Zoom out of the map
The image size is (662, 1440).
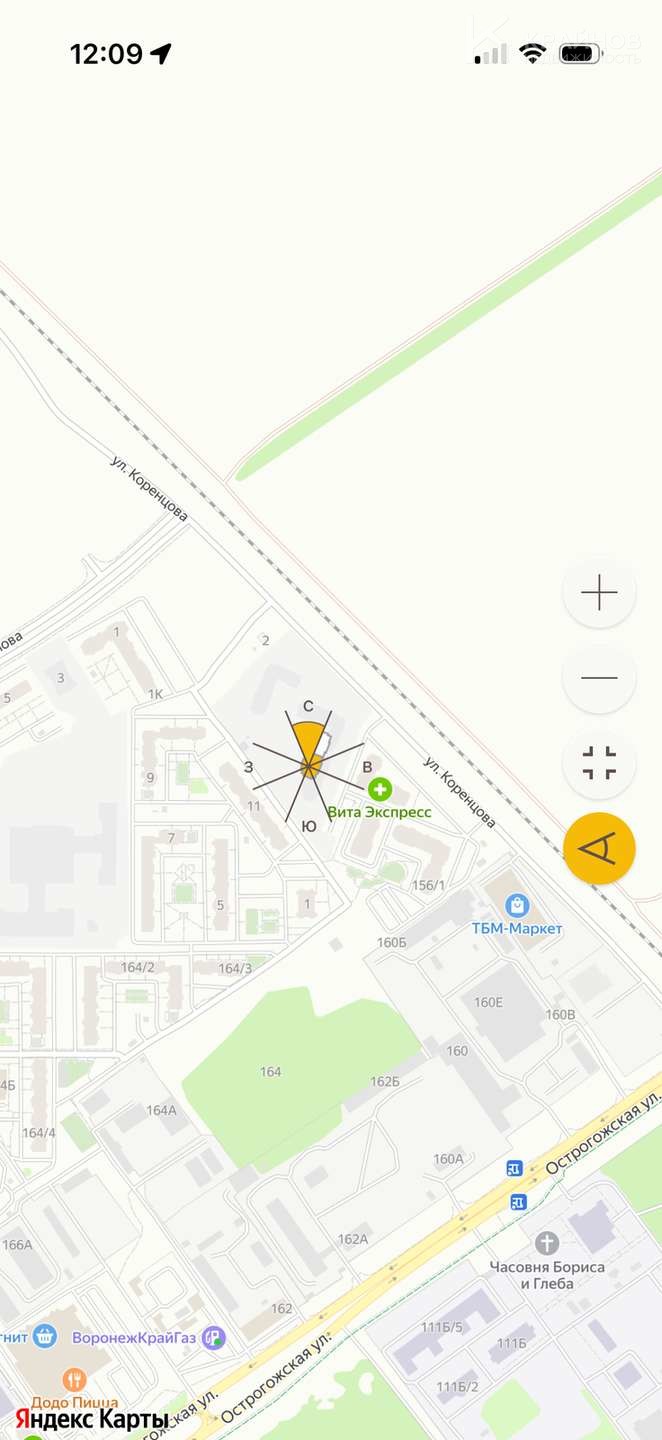[599, 678]
